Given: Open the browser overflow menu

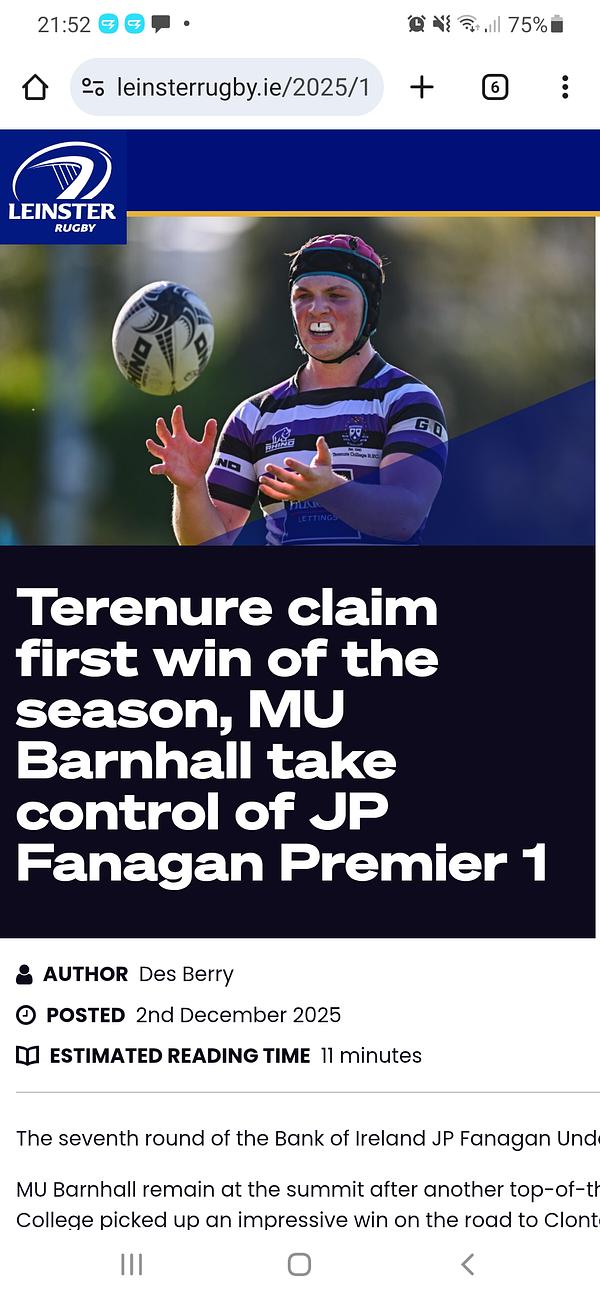Looking at the screenshot, I should click(x=565, y=88).
